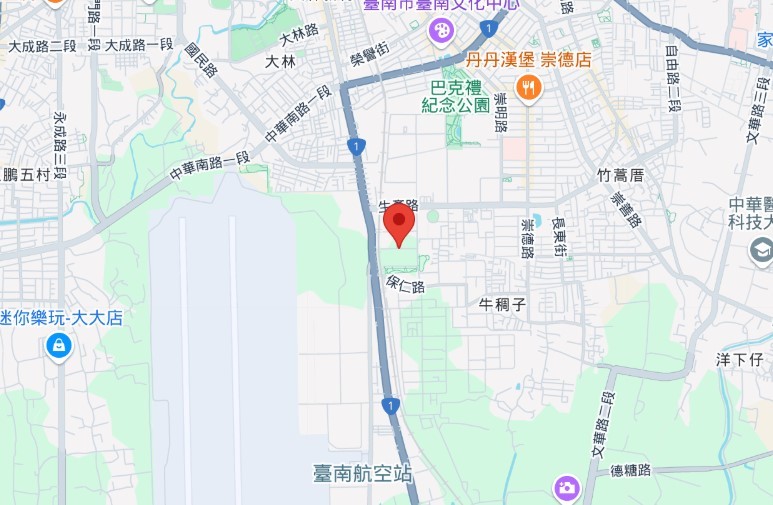Viewport: 773px width, 505px height.
Task: Select the 巴克禮紀念公園 park label
Action: pos(455,96)
